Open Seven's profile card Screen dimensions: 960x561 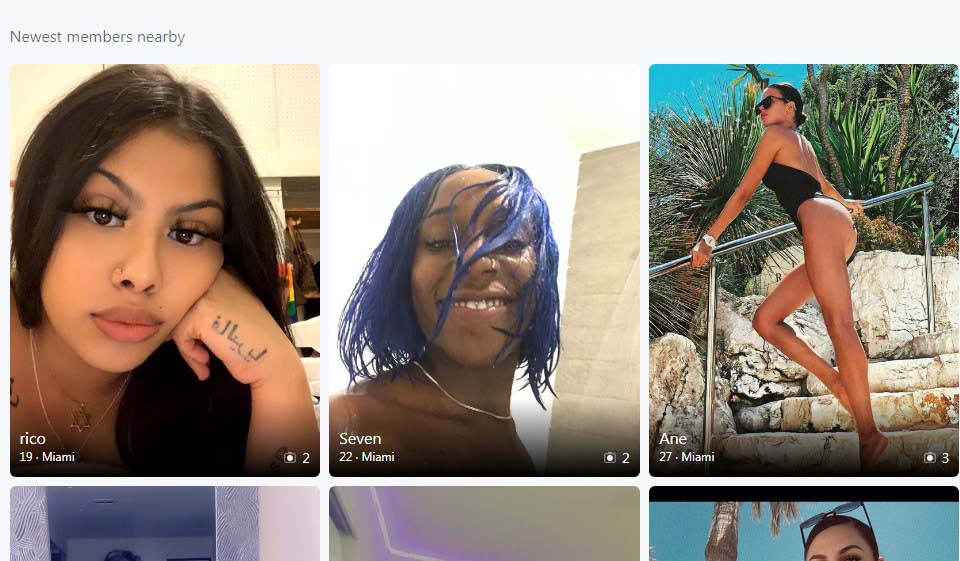(484, 270)
